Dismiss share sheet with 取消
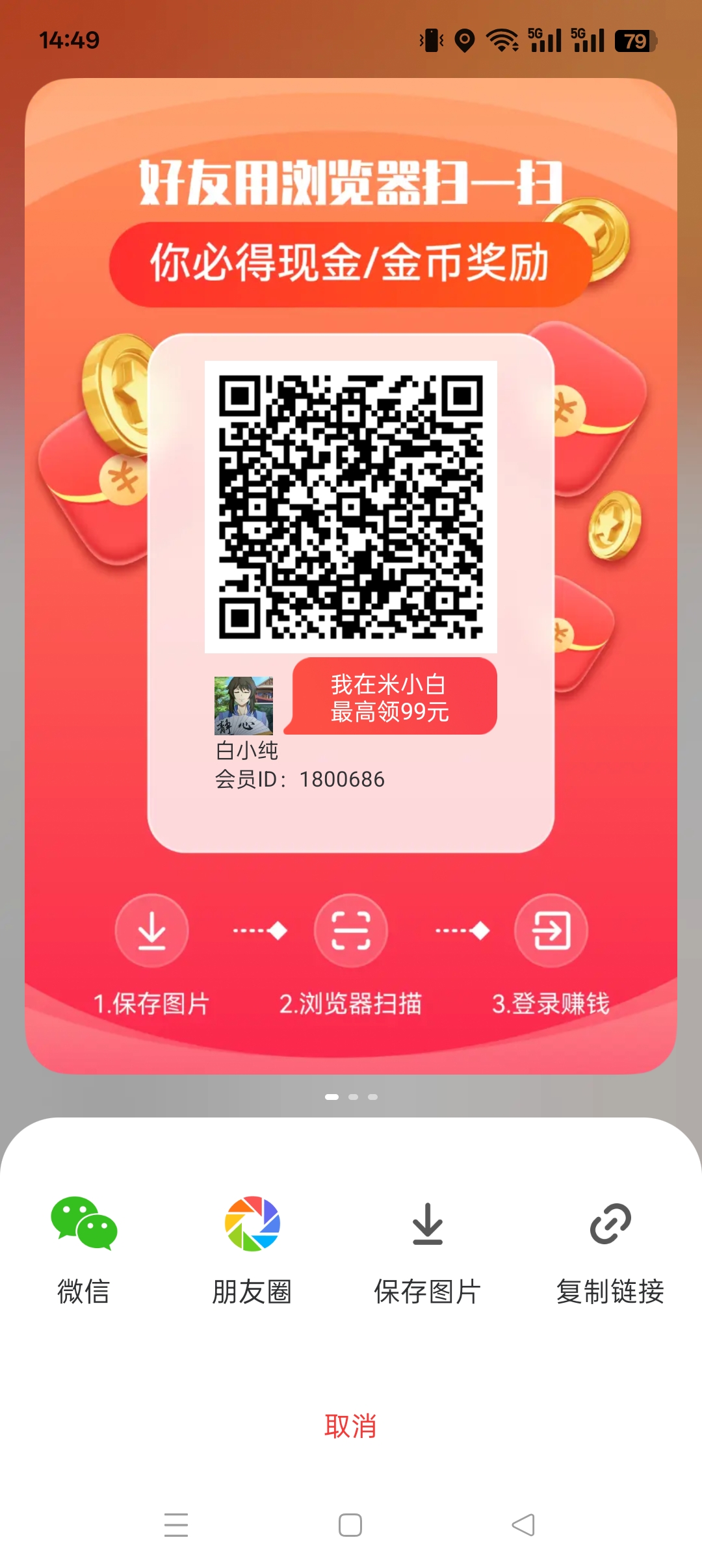702x1568 pixels. click(x=350, y=1426)
